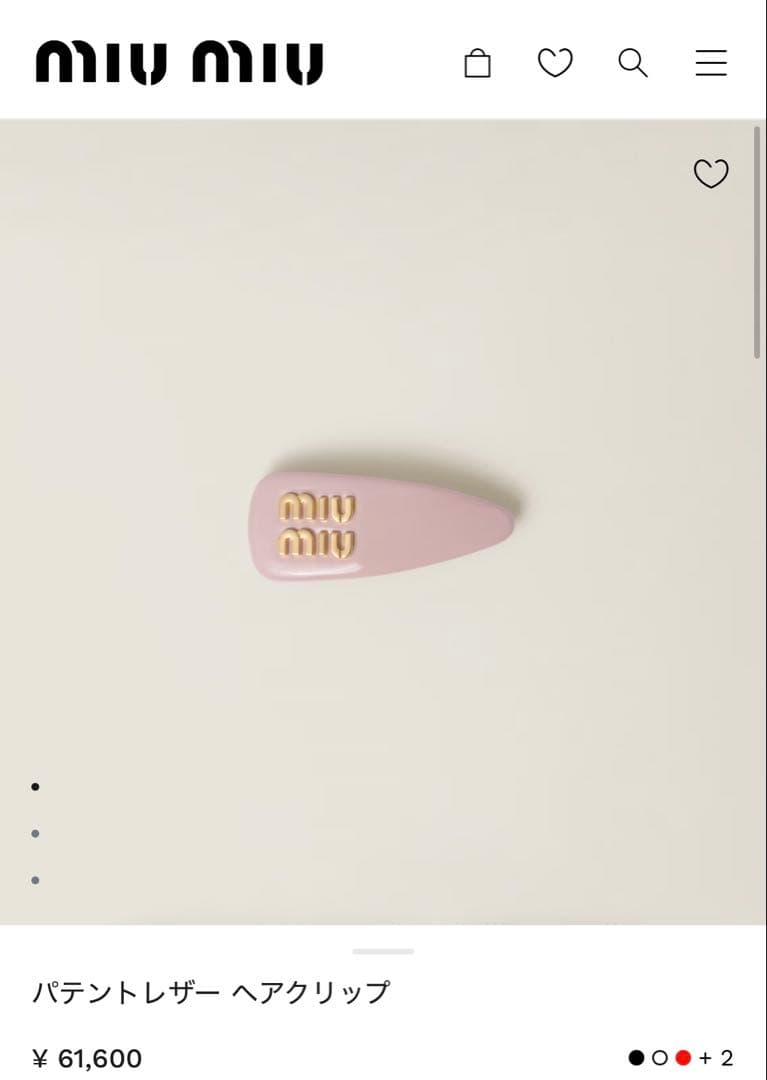This screenshot has width=767, height=1080.
Task: Select the third carousel indicator dot
Action: [37, 879]
